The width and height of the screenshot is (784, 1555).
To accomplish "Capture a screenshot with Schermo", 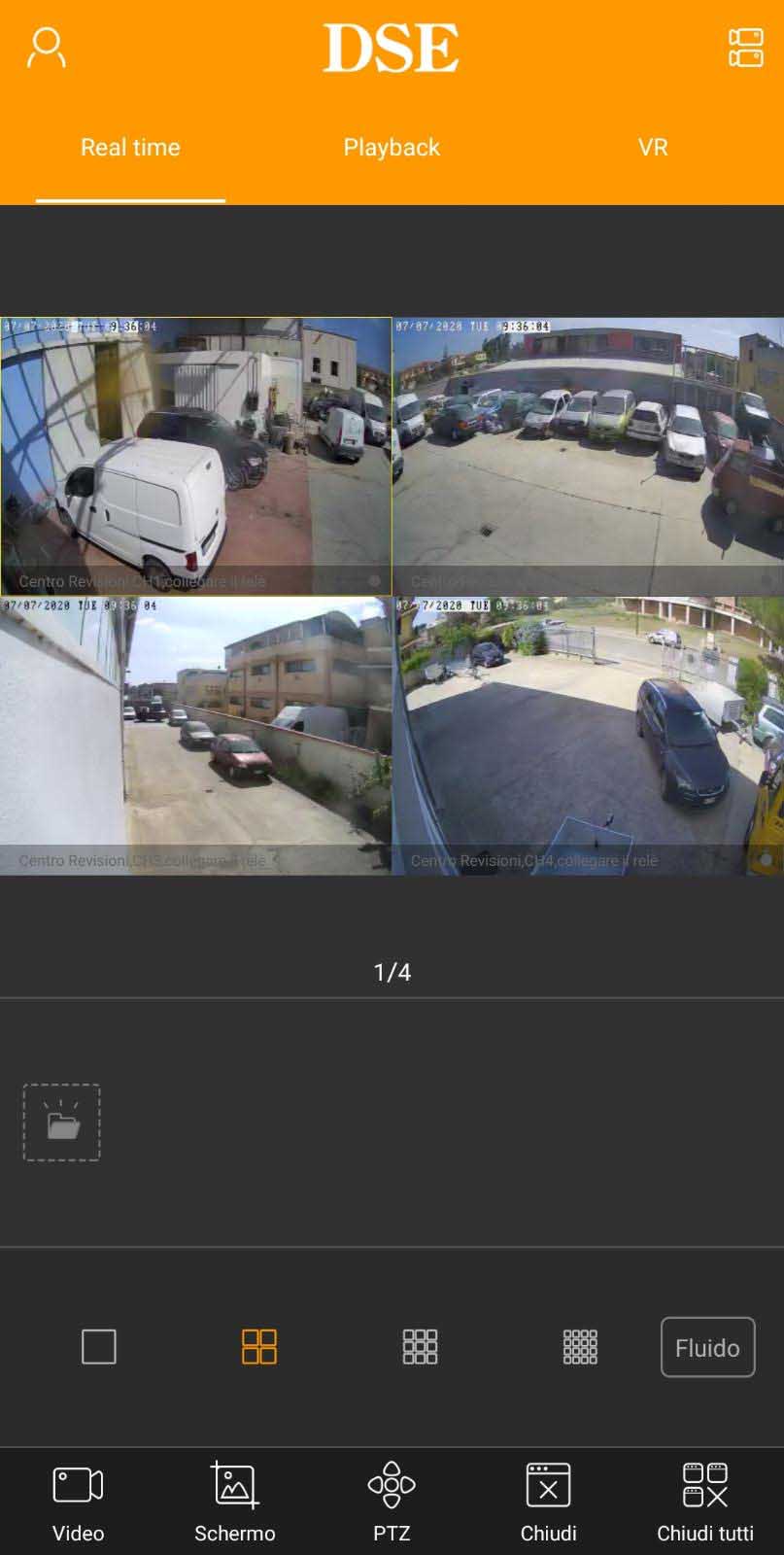I will click(235, 1502).
